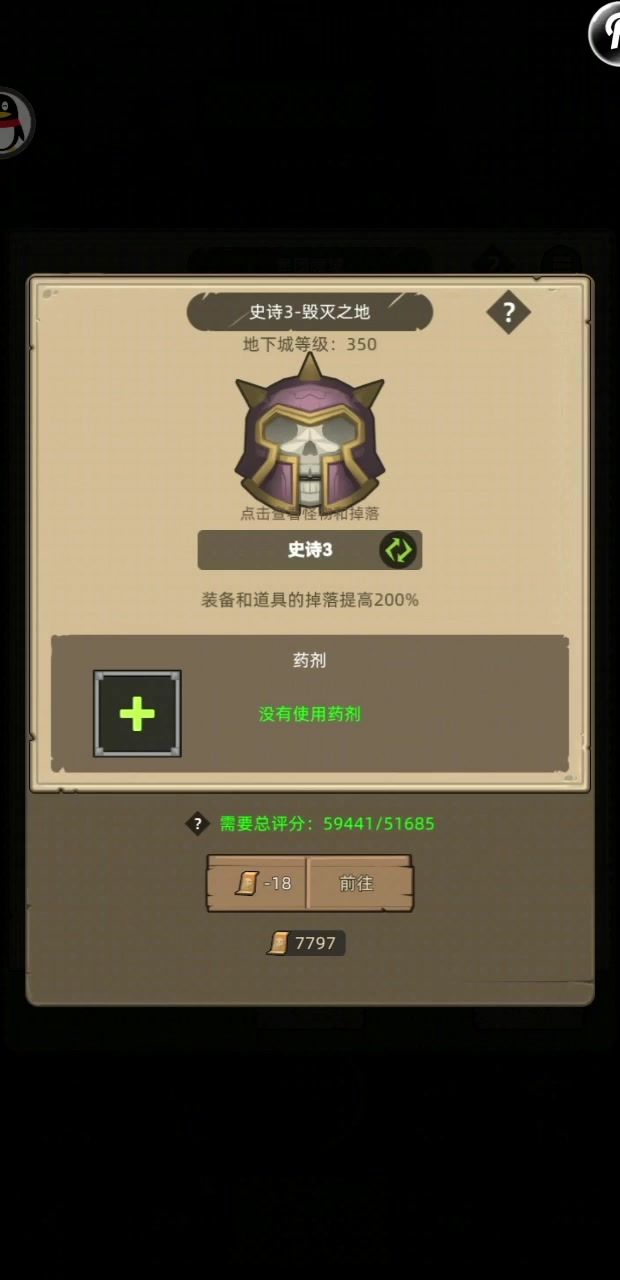Image resolution: width=620 pixels, height=1280 pixels.
Task: Tap 前往 to enter the dungeon
Action: click(357, 883)
